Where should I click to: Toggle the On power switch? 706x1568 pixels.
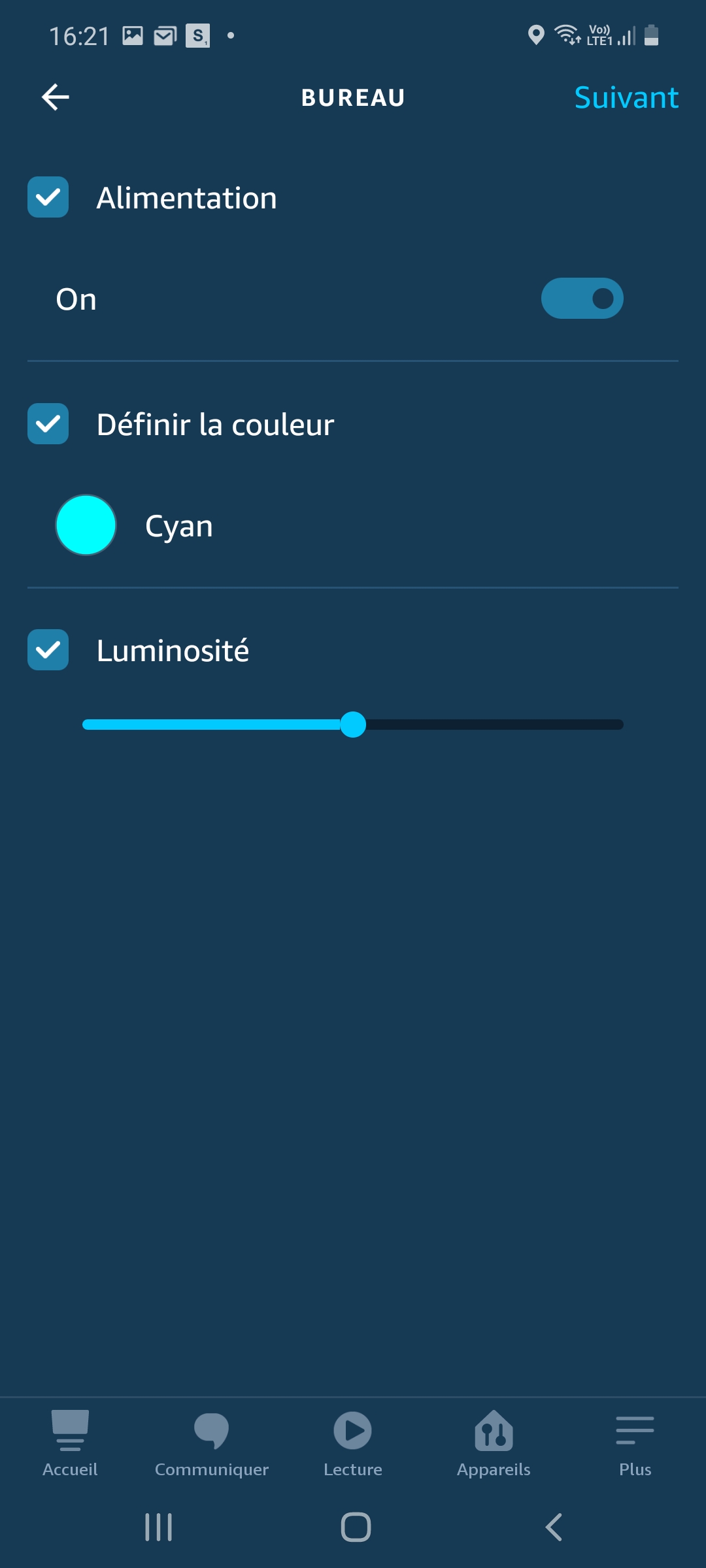tap(582, 299)
